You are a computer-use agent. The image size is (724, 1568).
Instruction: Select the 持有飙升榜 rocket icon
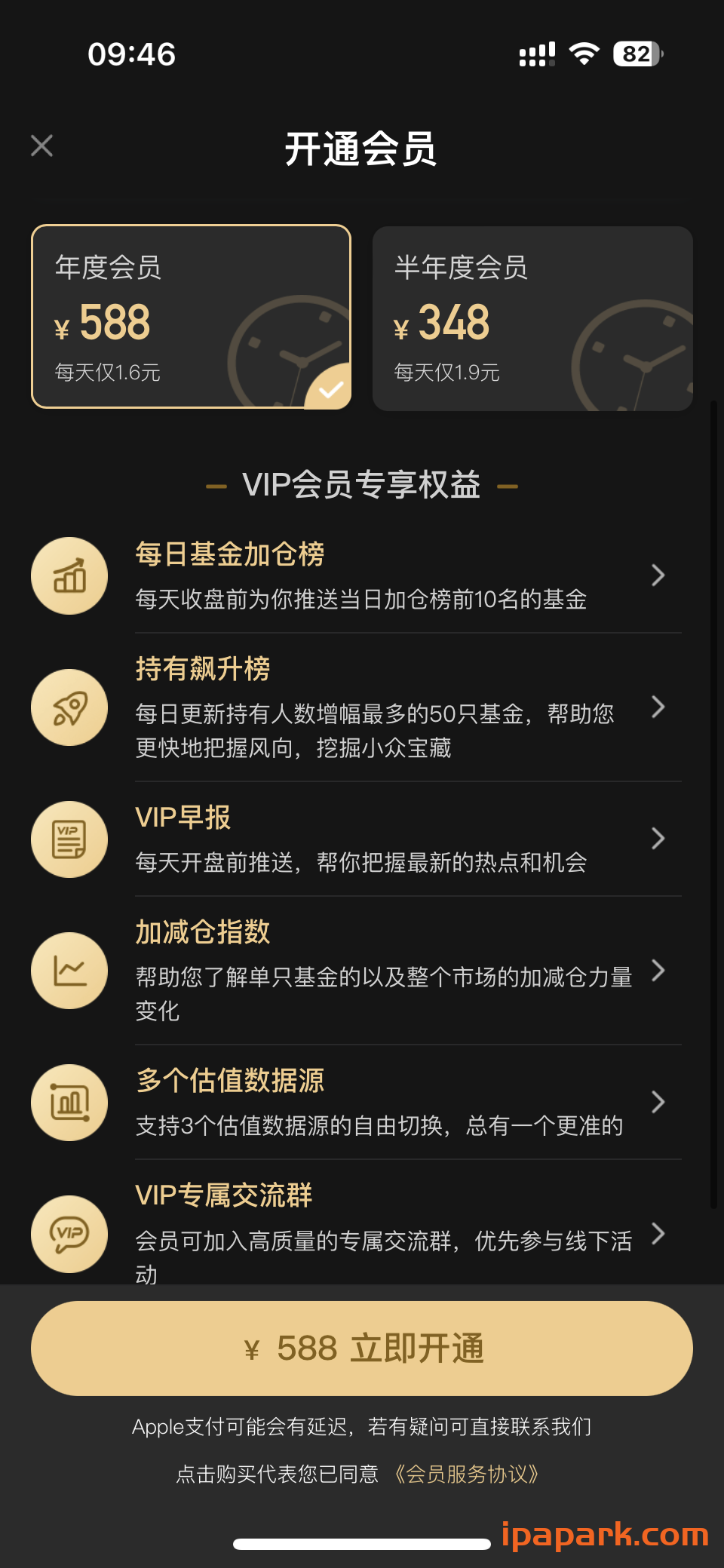[x=69, y=707]
